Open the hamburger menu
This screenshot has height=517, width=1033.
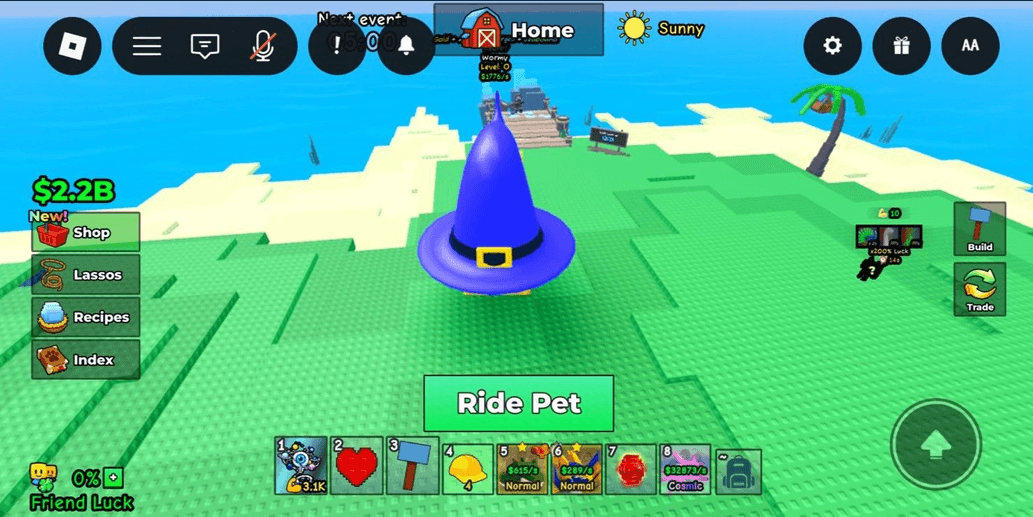coord(147,46)
